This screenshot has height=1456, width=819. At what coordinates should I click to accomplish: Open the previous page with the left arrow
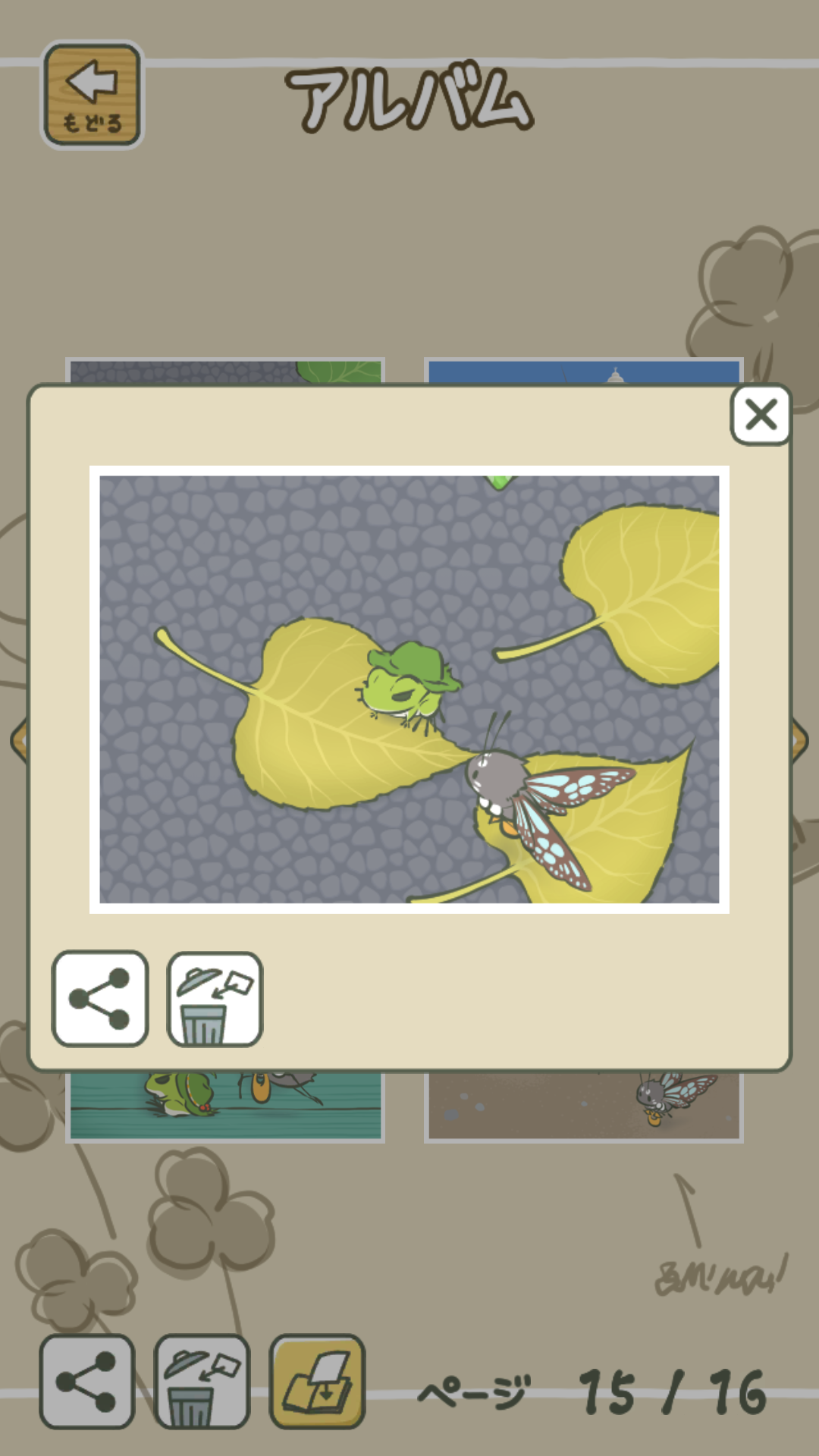[x=15, y=739]
